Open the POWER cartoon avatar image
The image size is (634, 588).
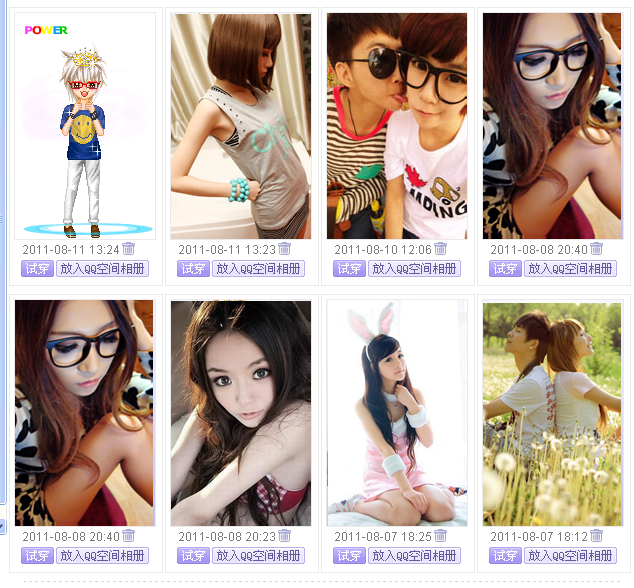coord(85,125)
